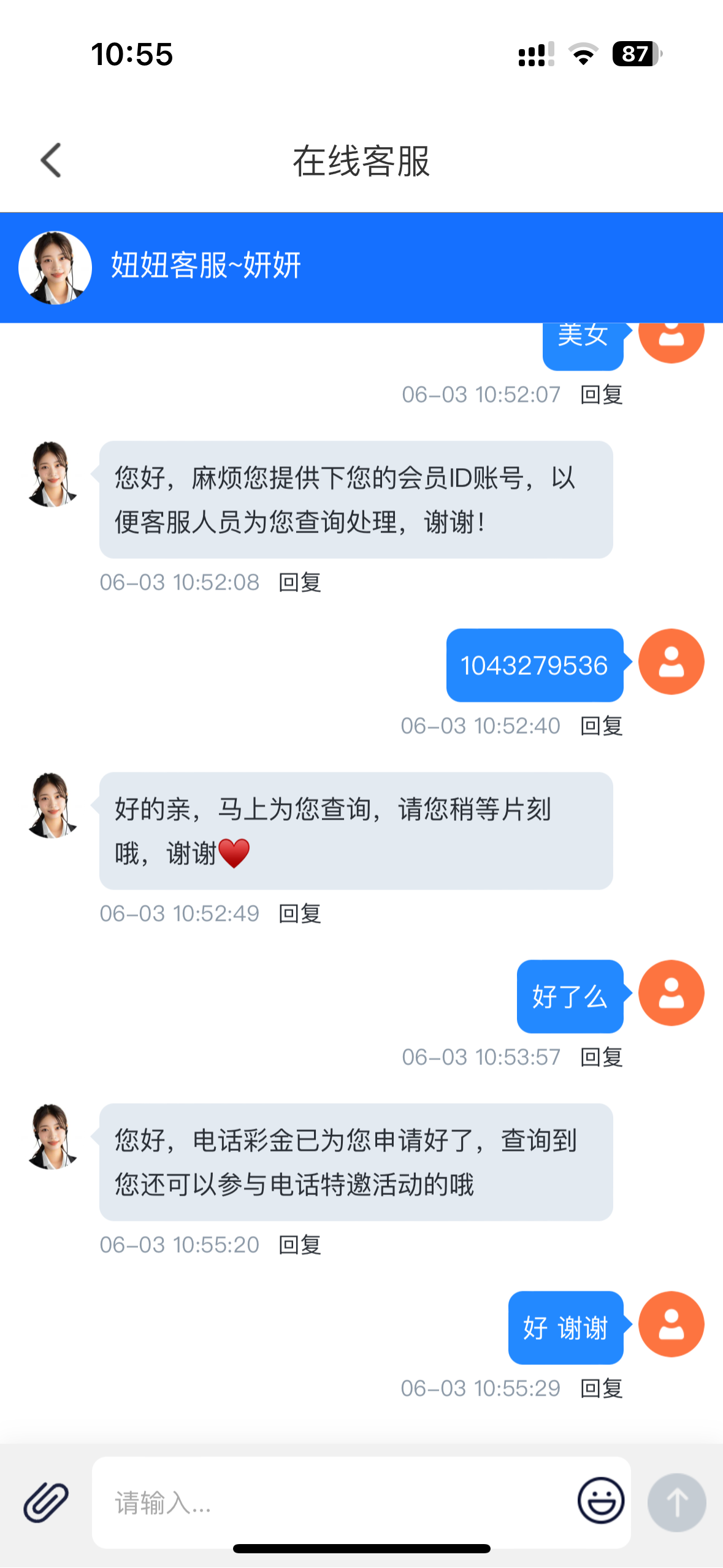
Task: Tap 回复 under the 好 谢谢 message
Action: coord(602,1389)
